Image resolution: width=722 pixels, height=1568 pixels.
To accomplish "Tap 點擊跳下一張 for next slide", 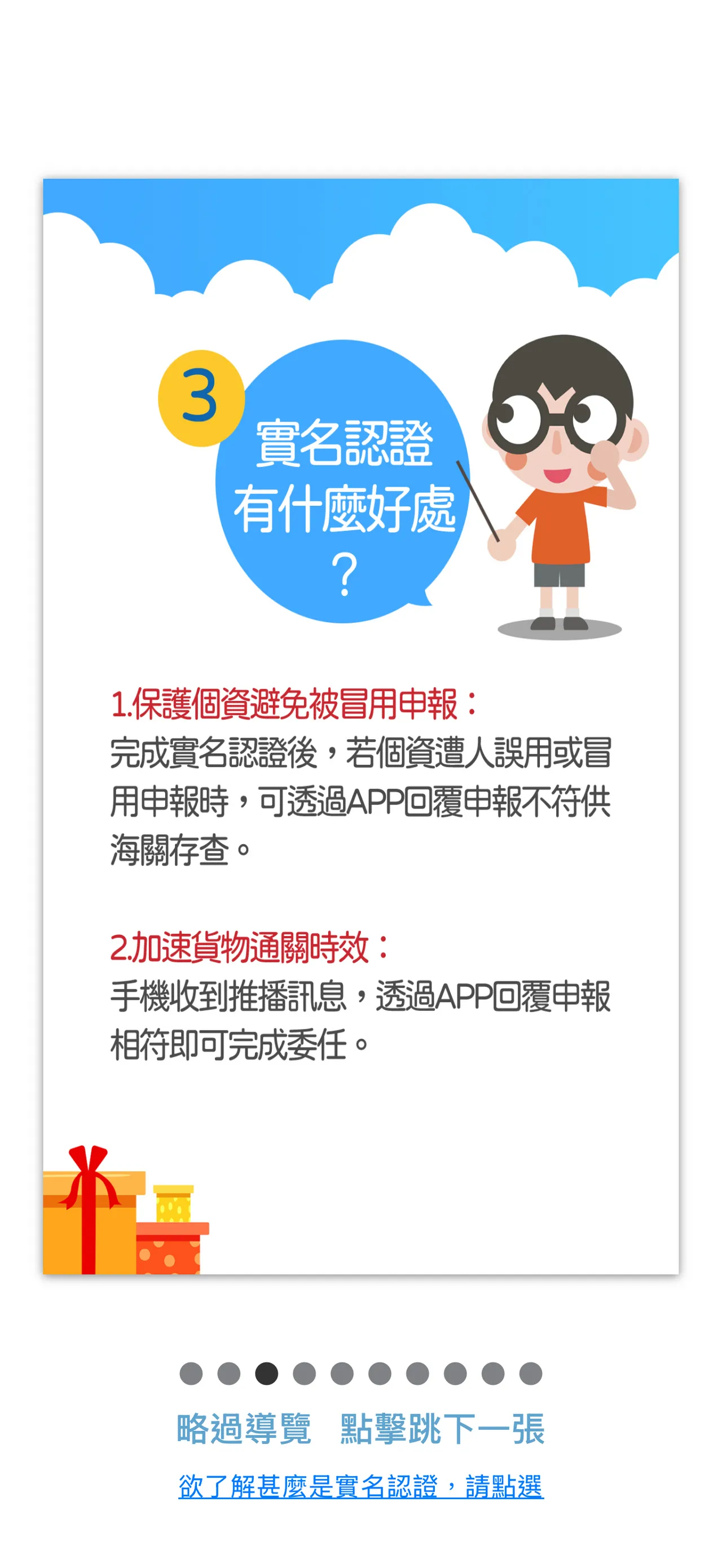I will coord(442,1429).
